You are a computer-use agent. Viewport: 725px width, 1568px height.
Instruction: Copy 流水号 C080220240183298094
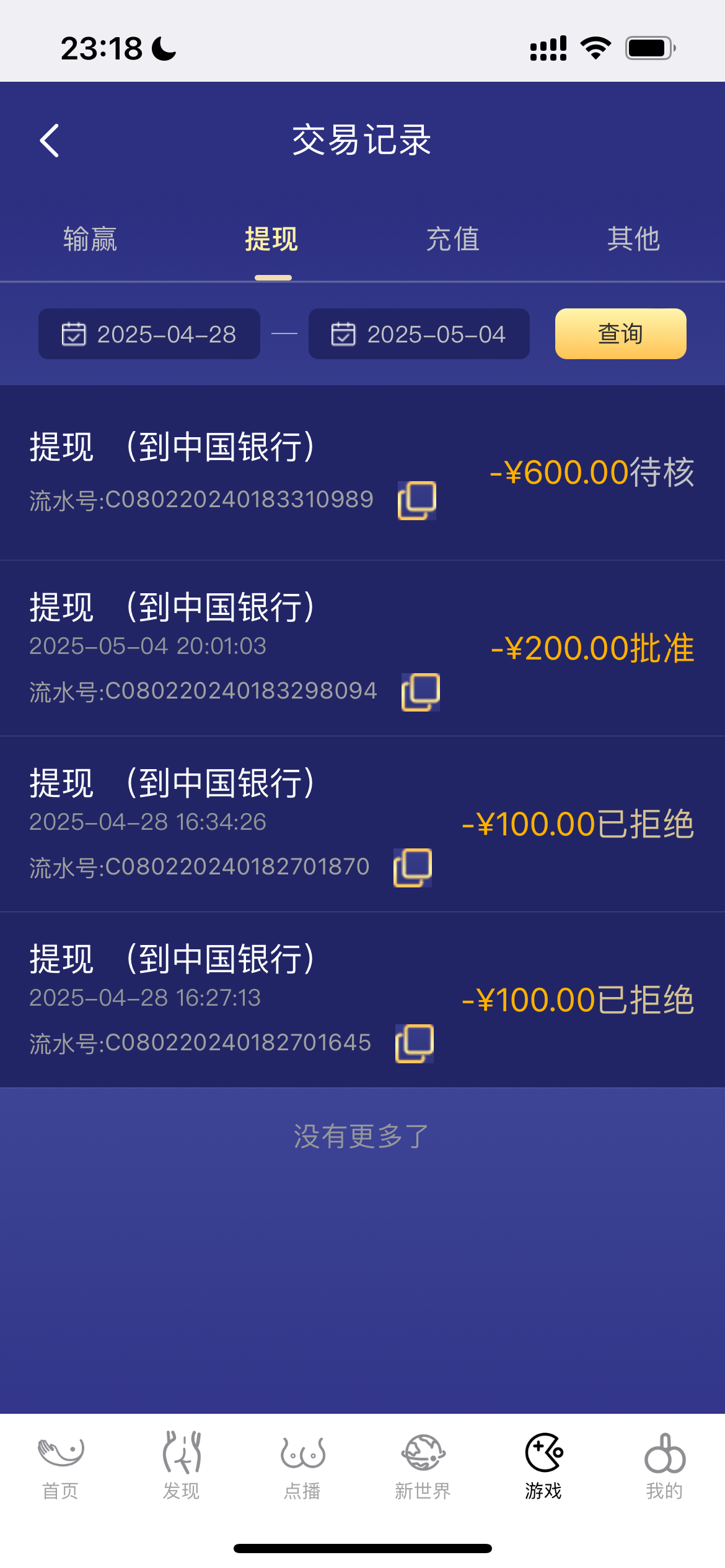pyautogui.click(x=422, y=691)
